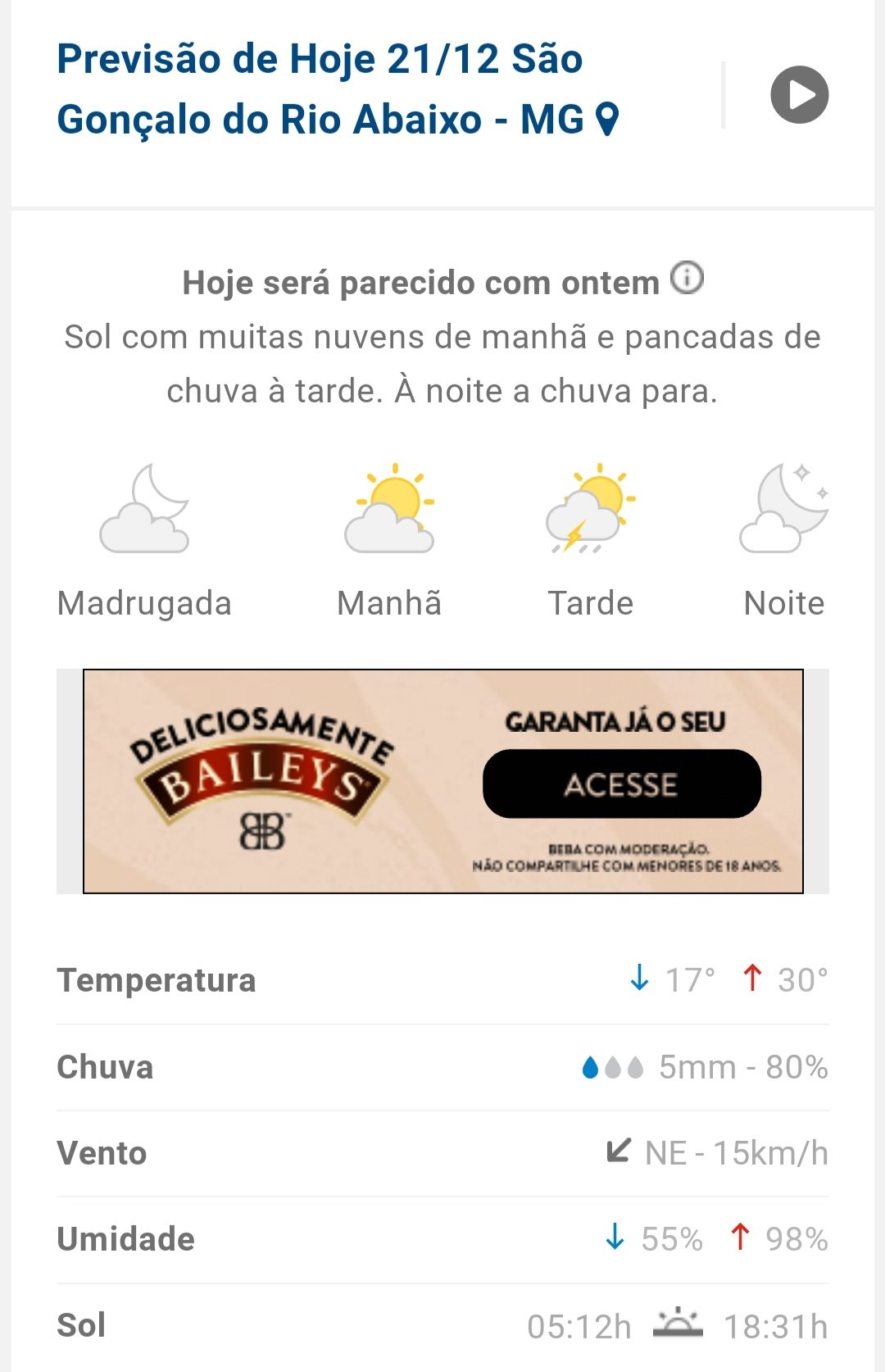Open info icon beside 'Hoje será parecido com ontem'
Screen dimensions: 885x1372
pyautogui.click(x=687, y=278)
